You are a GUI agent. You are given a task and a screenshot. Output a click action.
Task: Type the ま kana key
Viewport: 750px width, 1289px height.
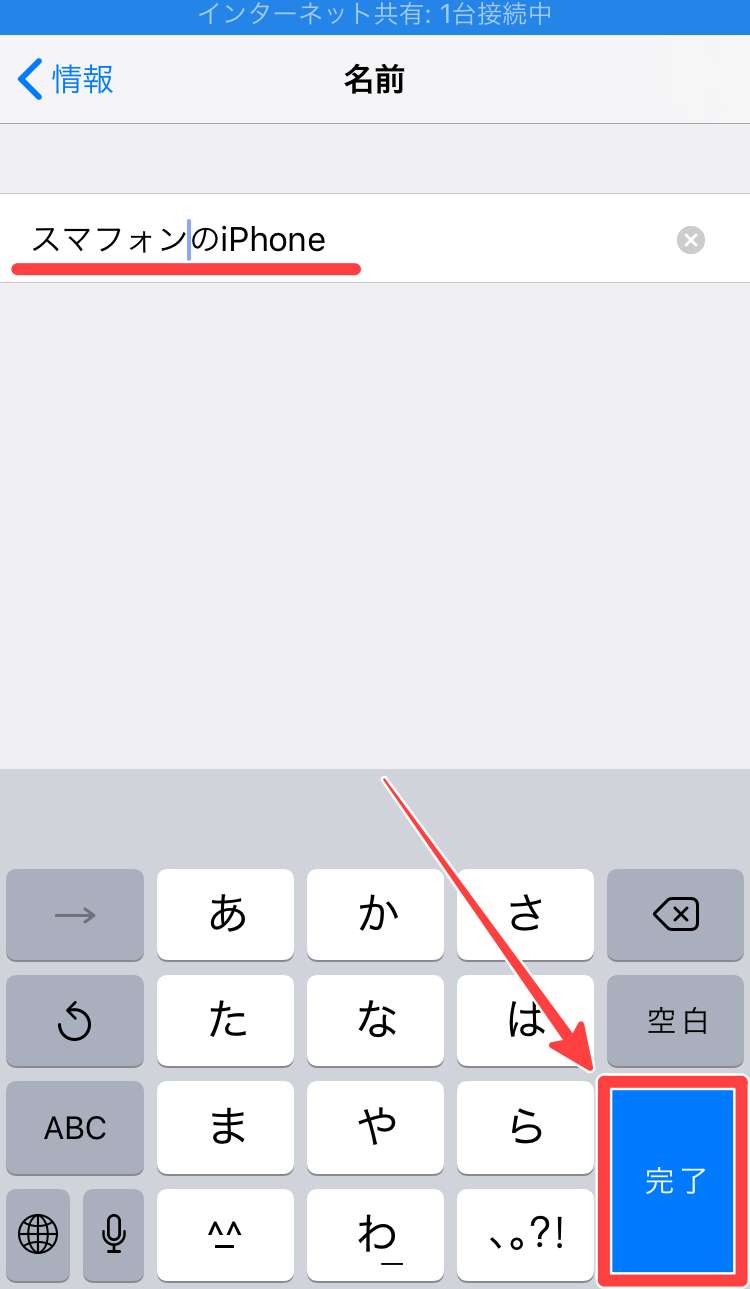(226, 1128)
